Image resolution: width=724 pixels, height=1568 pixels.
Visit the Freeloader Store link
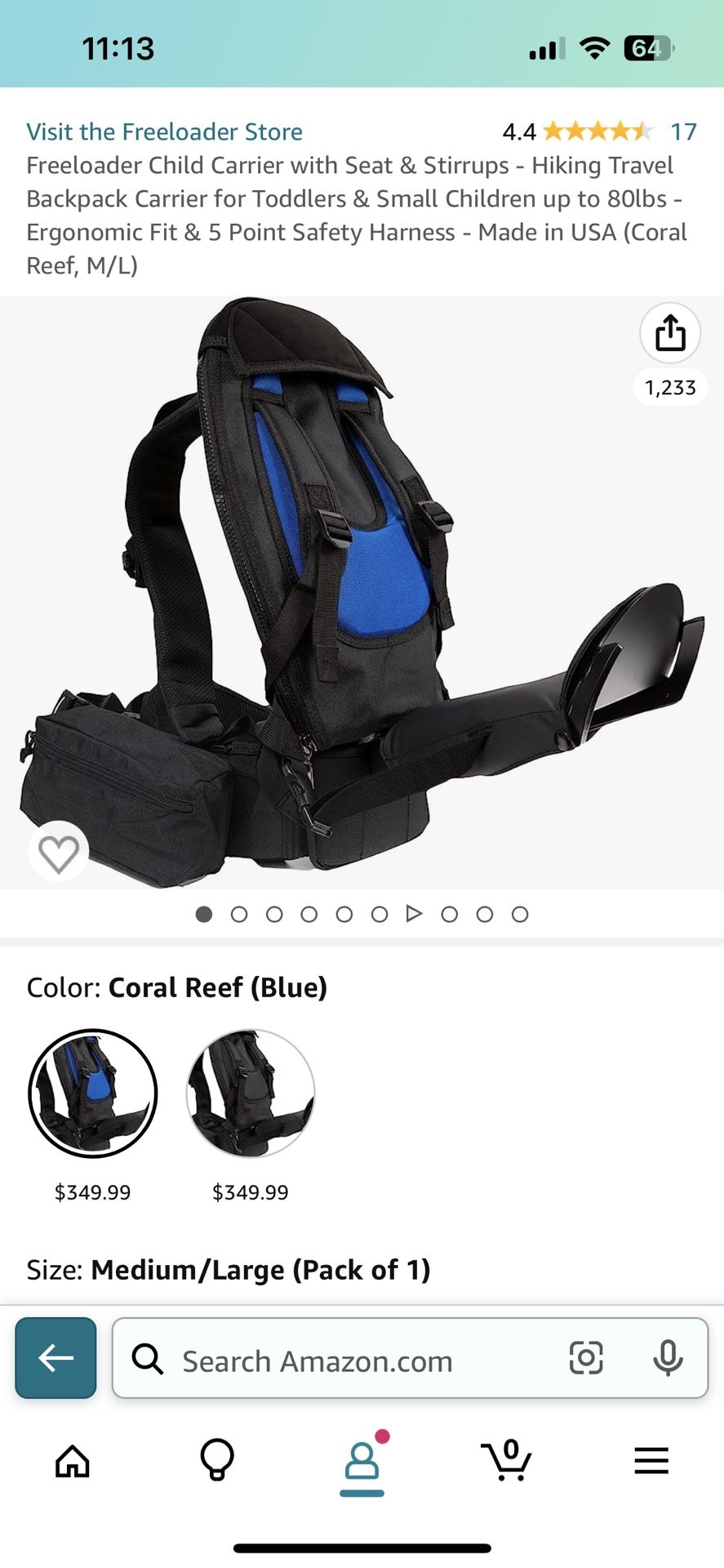[x=164, y=131]
